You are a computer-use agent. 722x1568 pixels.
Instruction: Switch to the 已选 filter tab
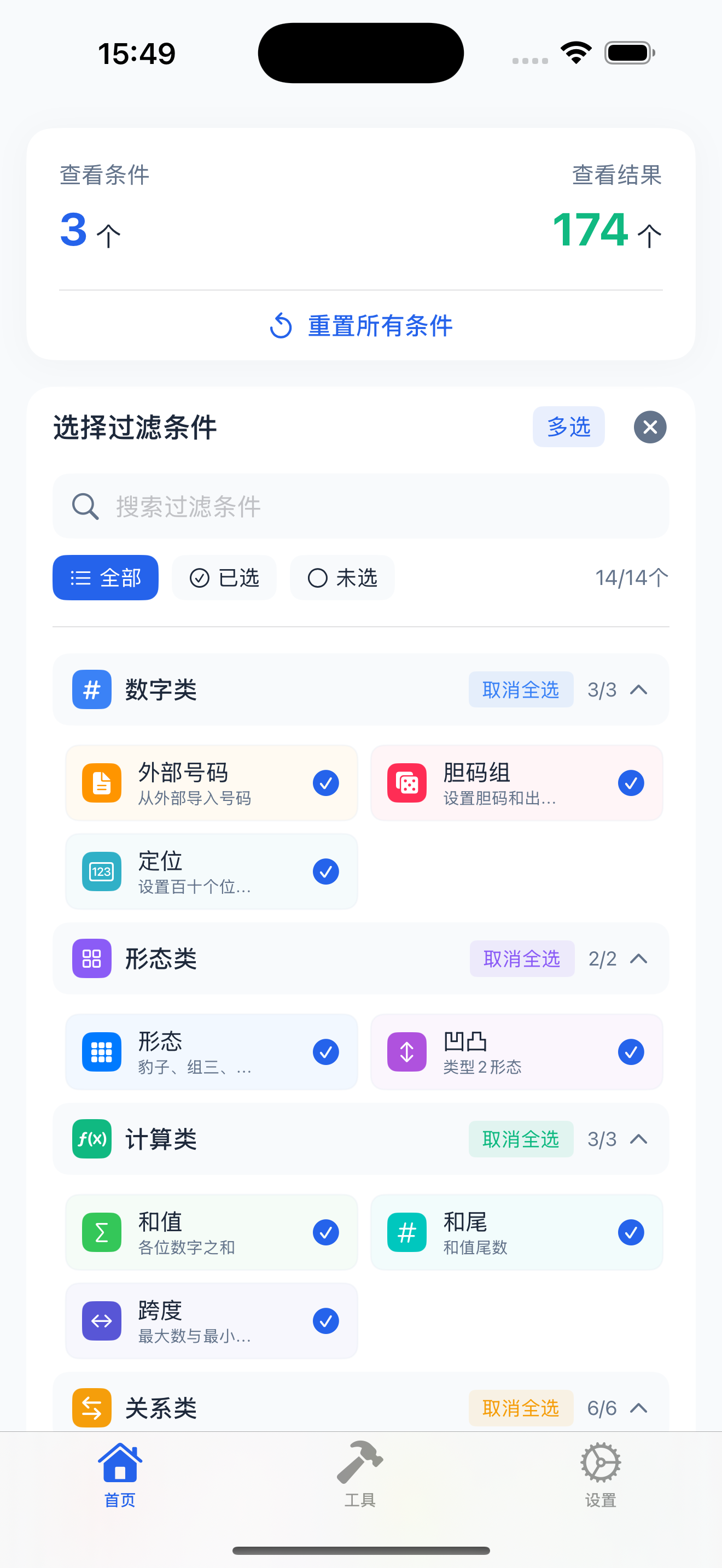point(224,578)
